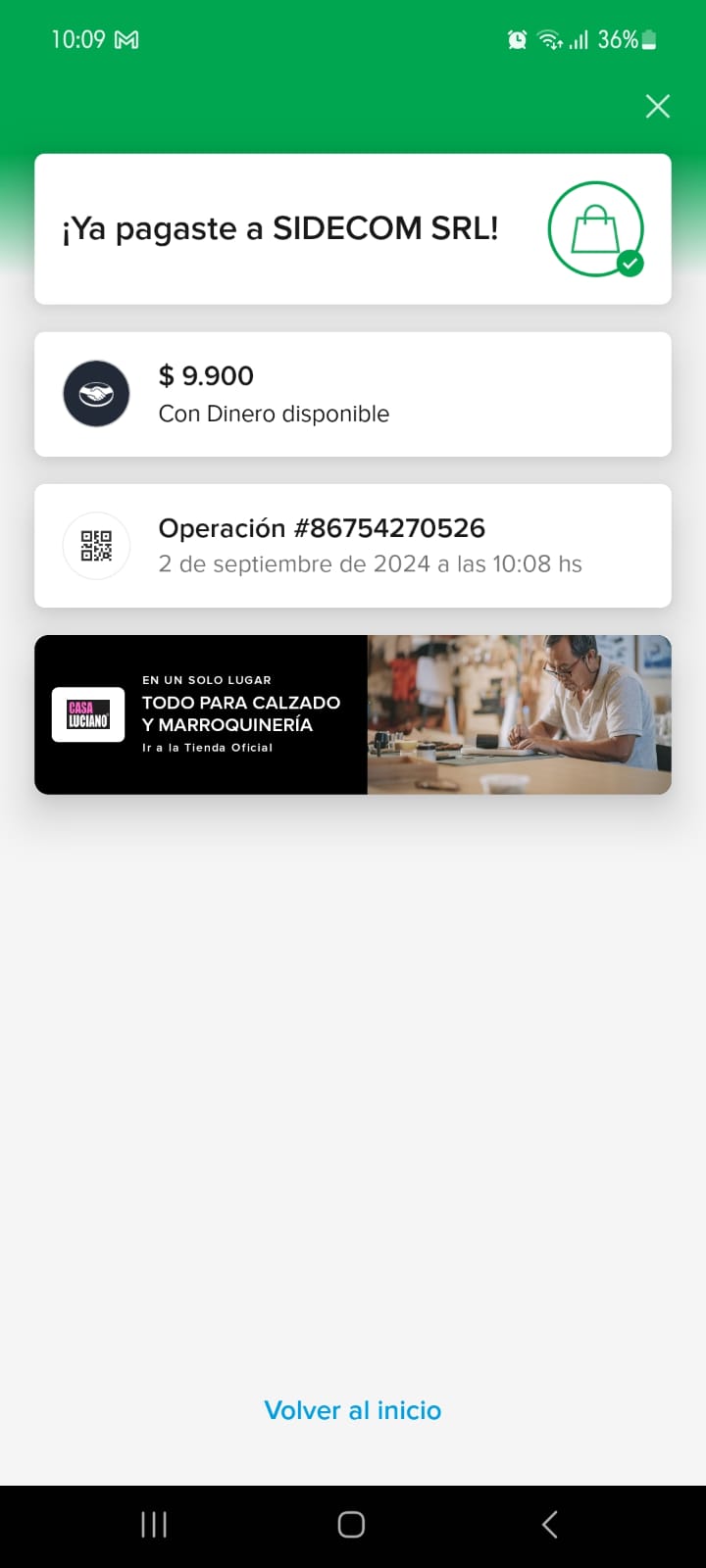
Task: View details of Operación #86754270526
Action: [x=353, y=546]
